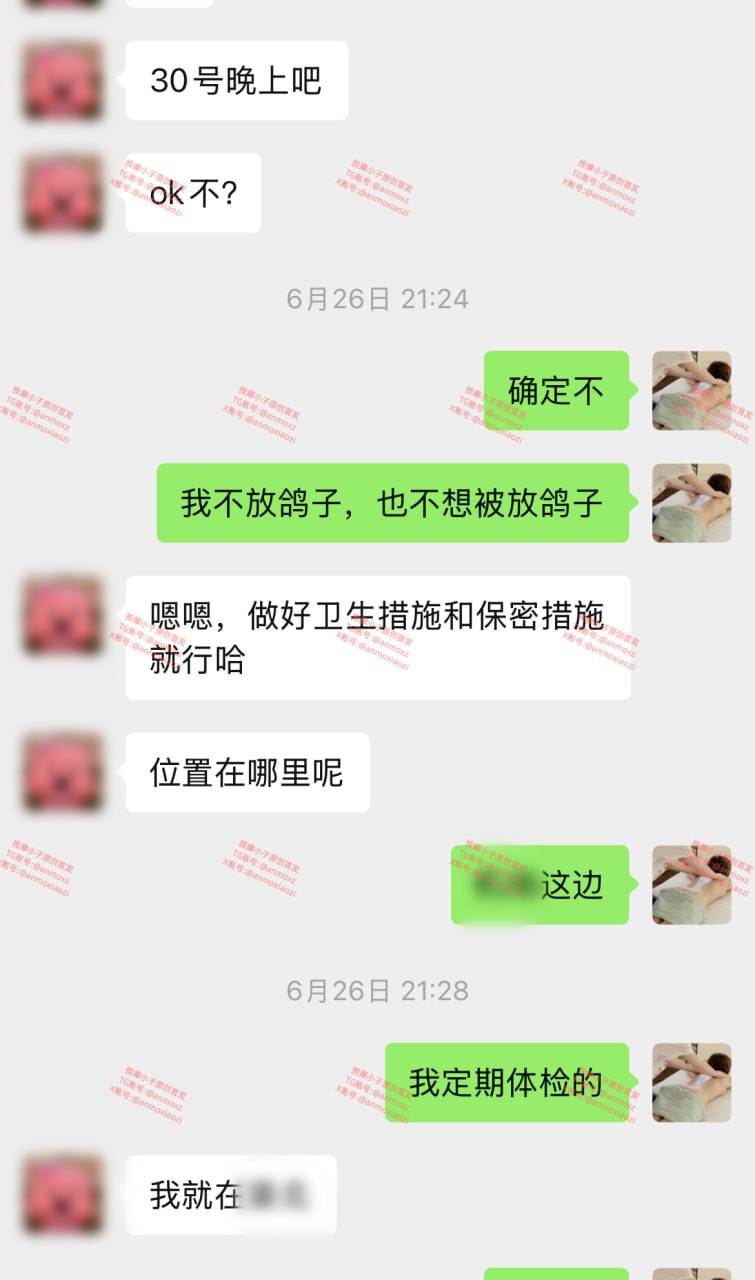Image resolution: width=755 pixels, height=1280 pixels.
Task: Open sender's avatar beside '30号晚上吧'
Action: (x=63, y=81)
